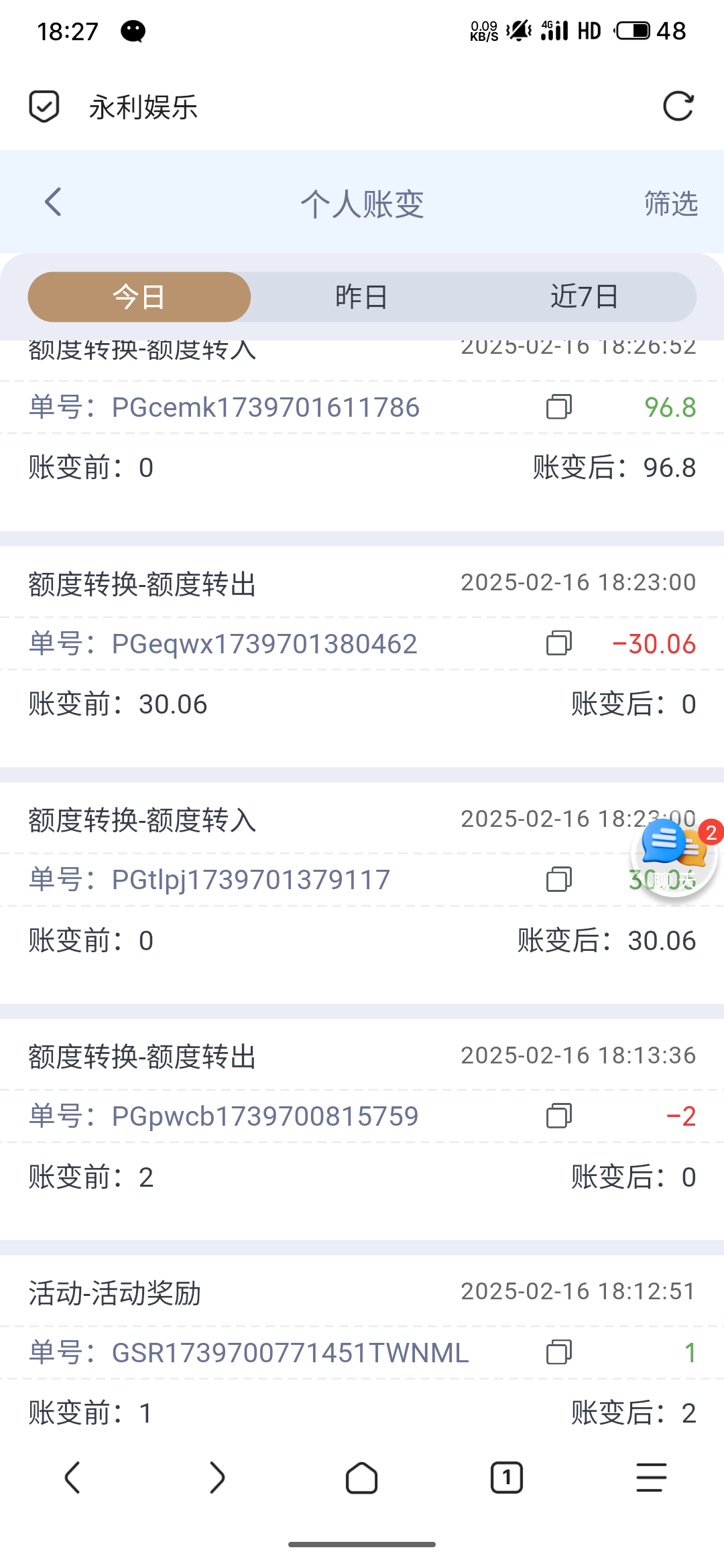Copy order number PGeqwx1739701380462

coord(559,643)
